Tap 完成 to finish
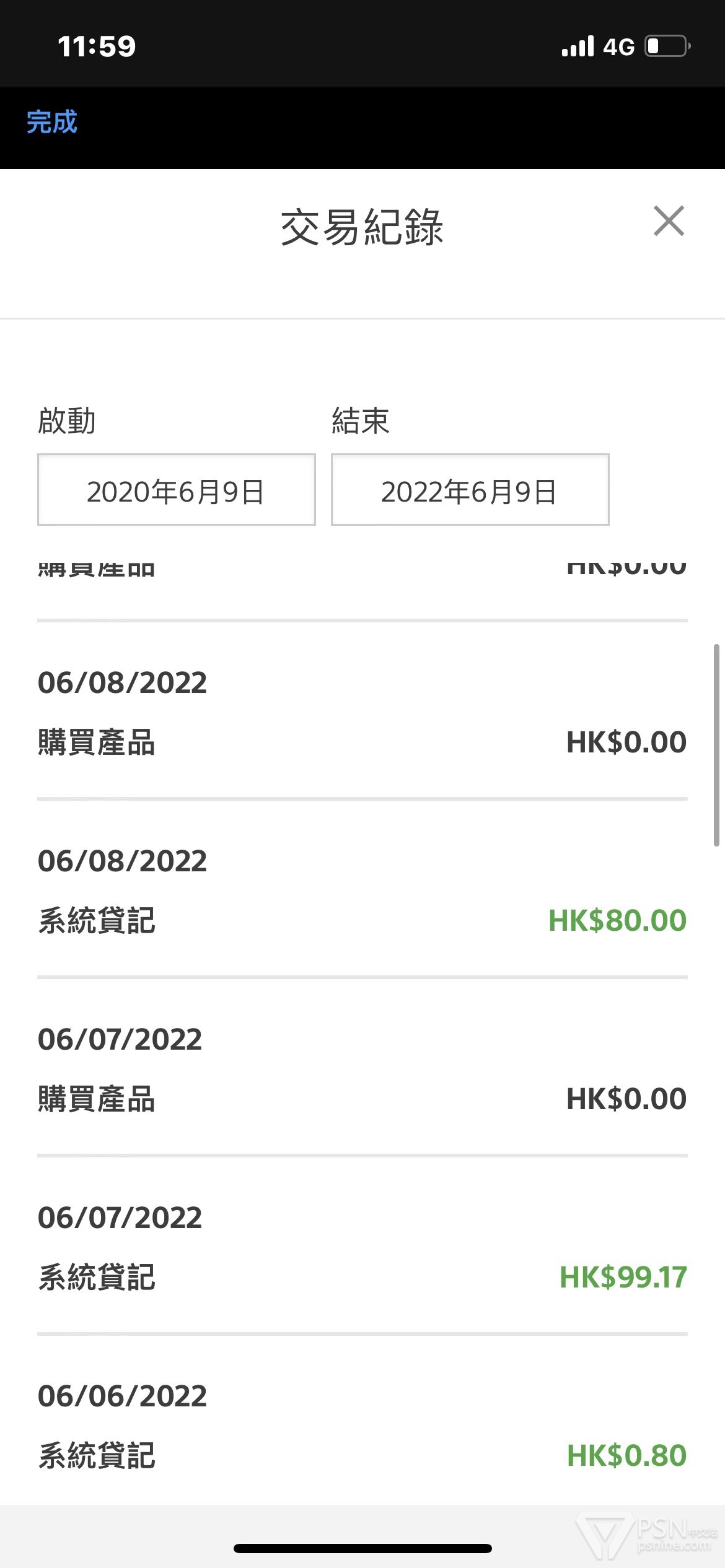This screenshot has width=725, height=1568. coord(52,122)
